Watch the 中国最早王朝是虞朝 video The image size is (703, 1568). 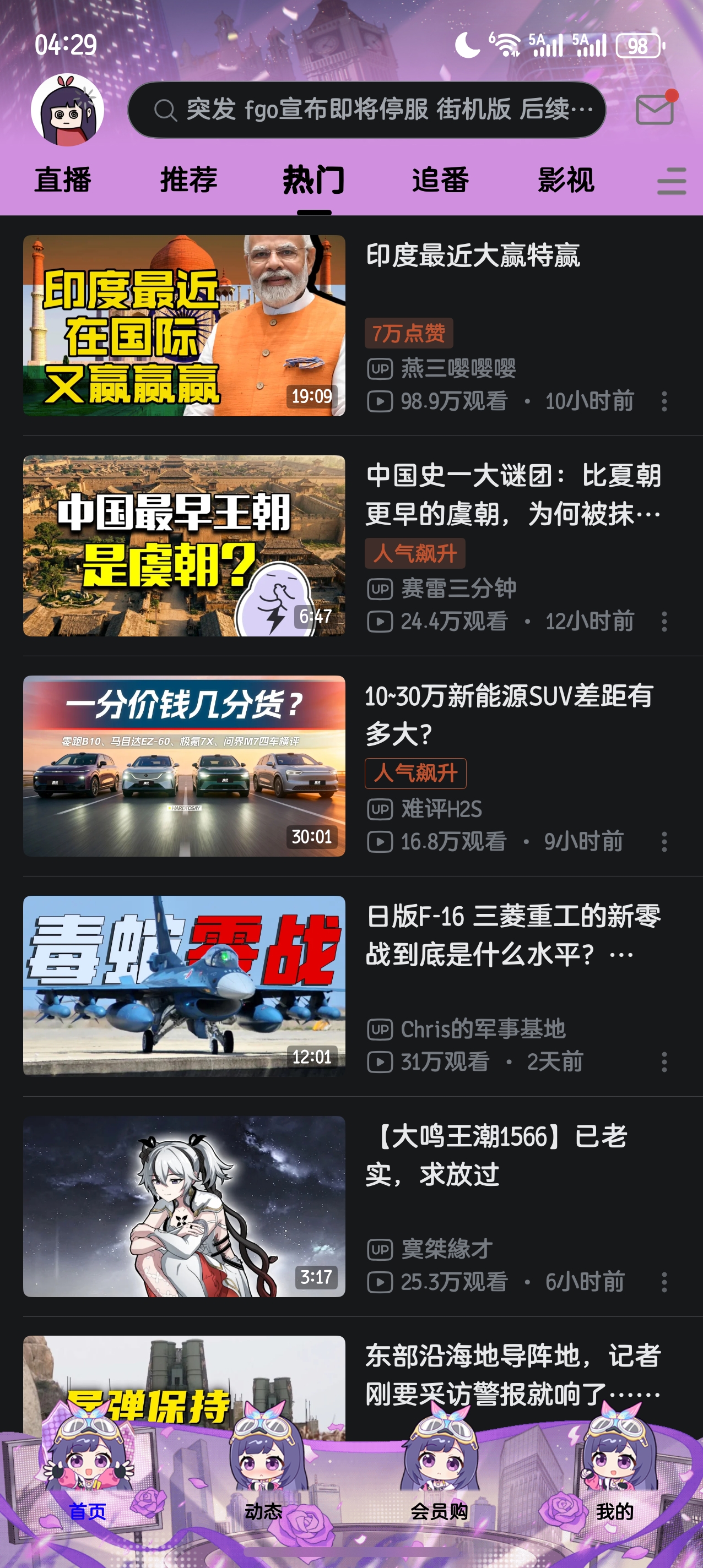(x=184, y=546)
